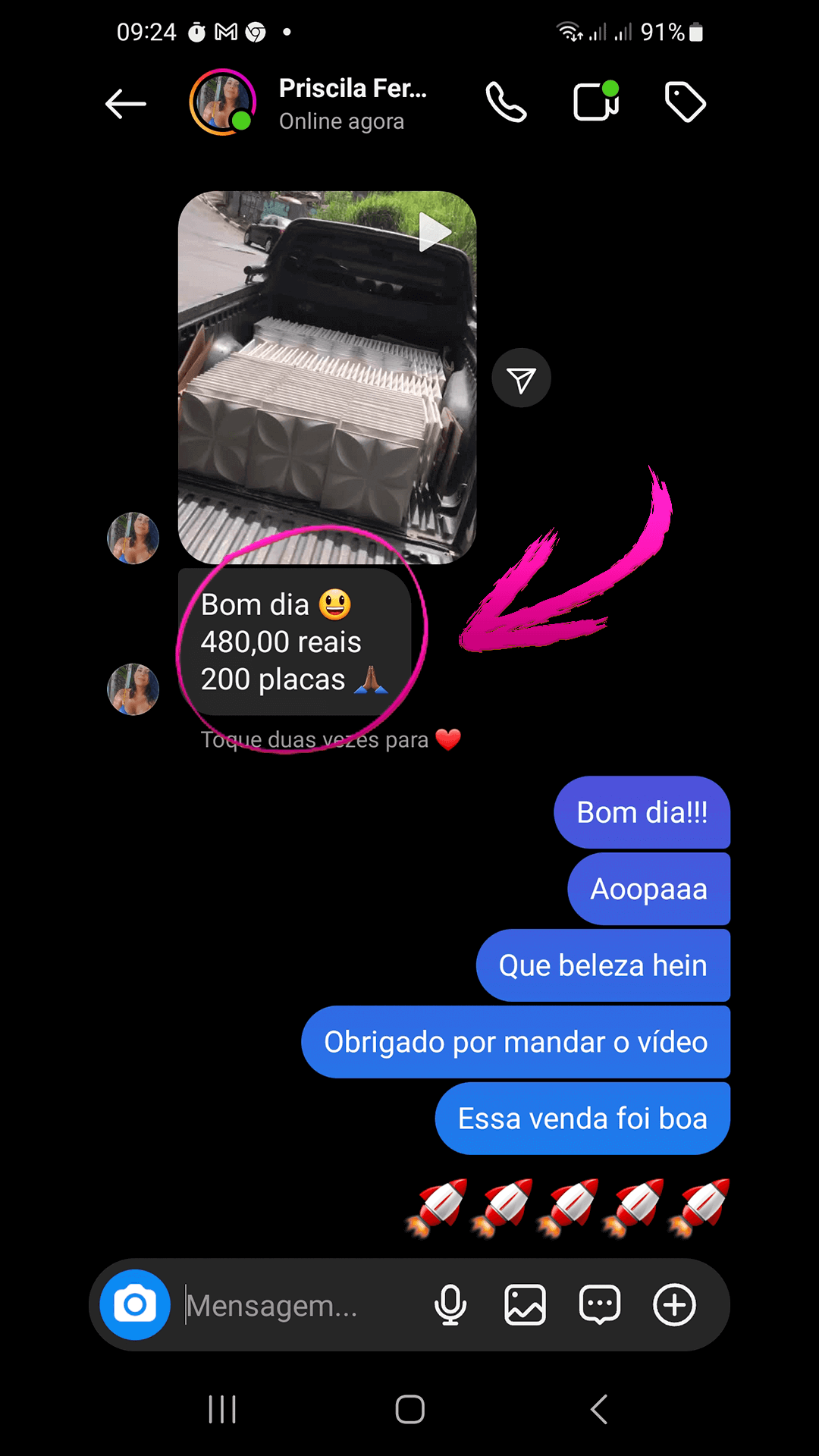Screen dimensions: 819x1456
Task: Select the 'Bom dia!!!' sent message
Action: coord(642,812)
